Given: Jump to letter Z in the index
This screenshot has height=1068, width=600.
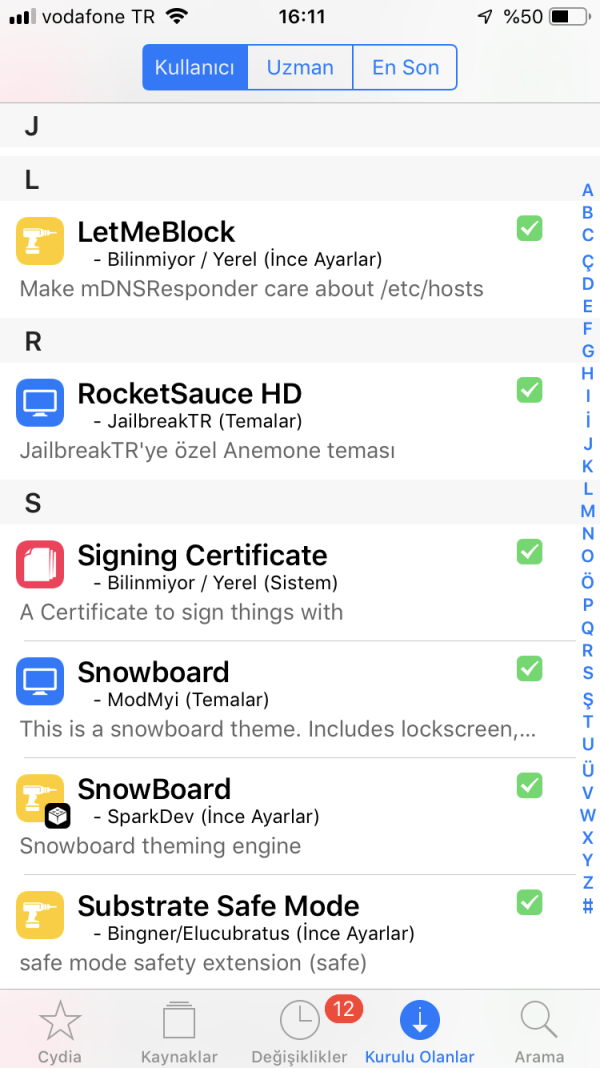Looking at the screenshot, I should pyautogui.click(x=588, y=883).
